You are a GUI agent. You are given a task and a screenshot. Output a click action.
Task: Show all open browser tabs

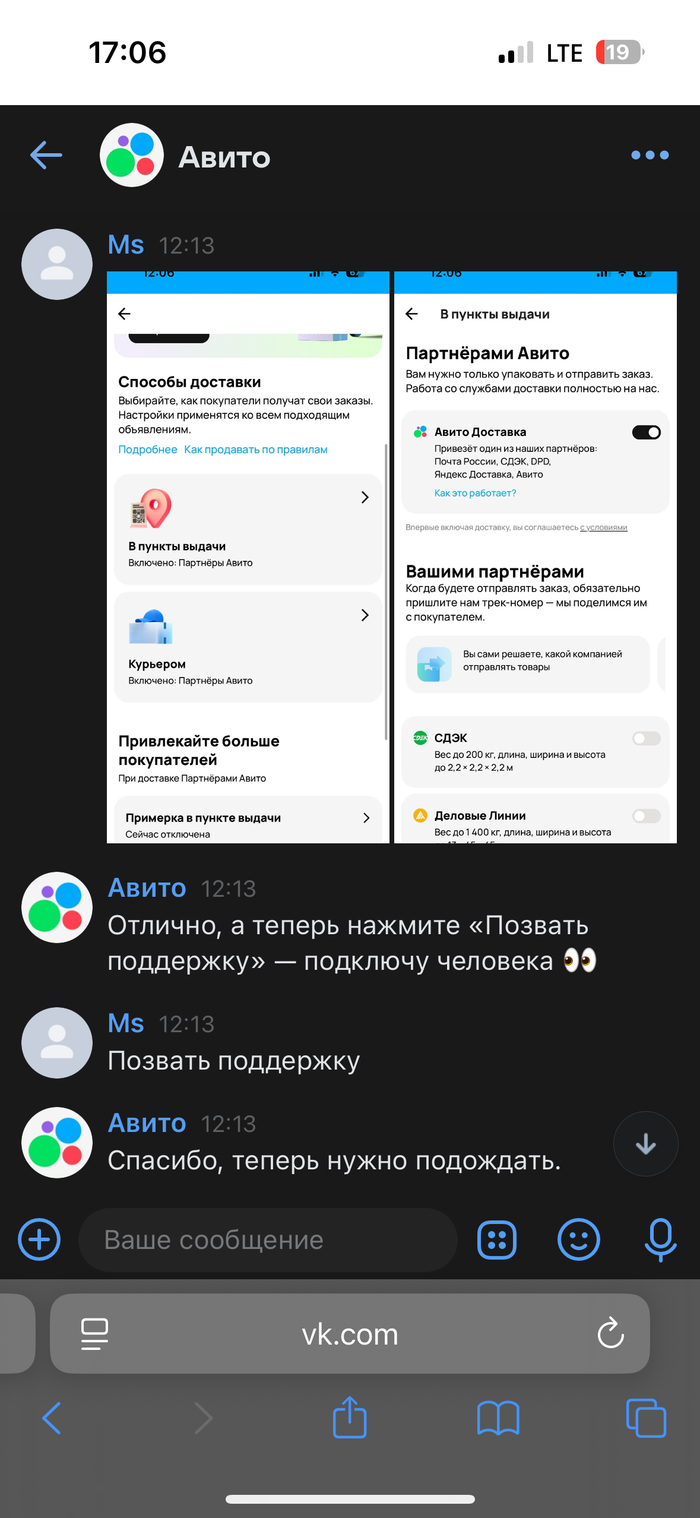645,1418
